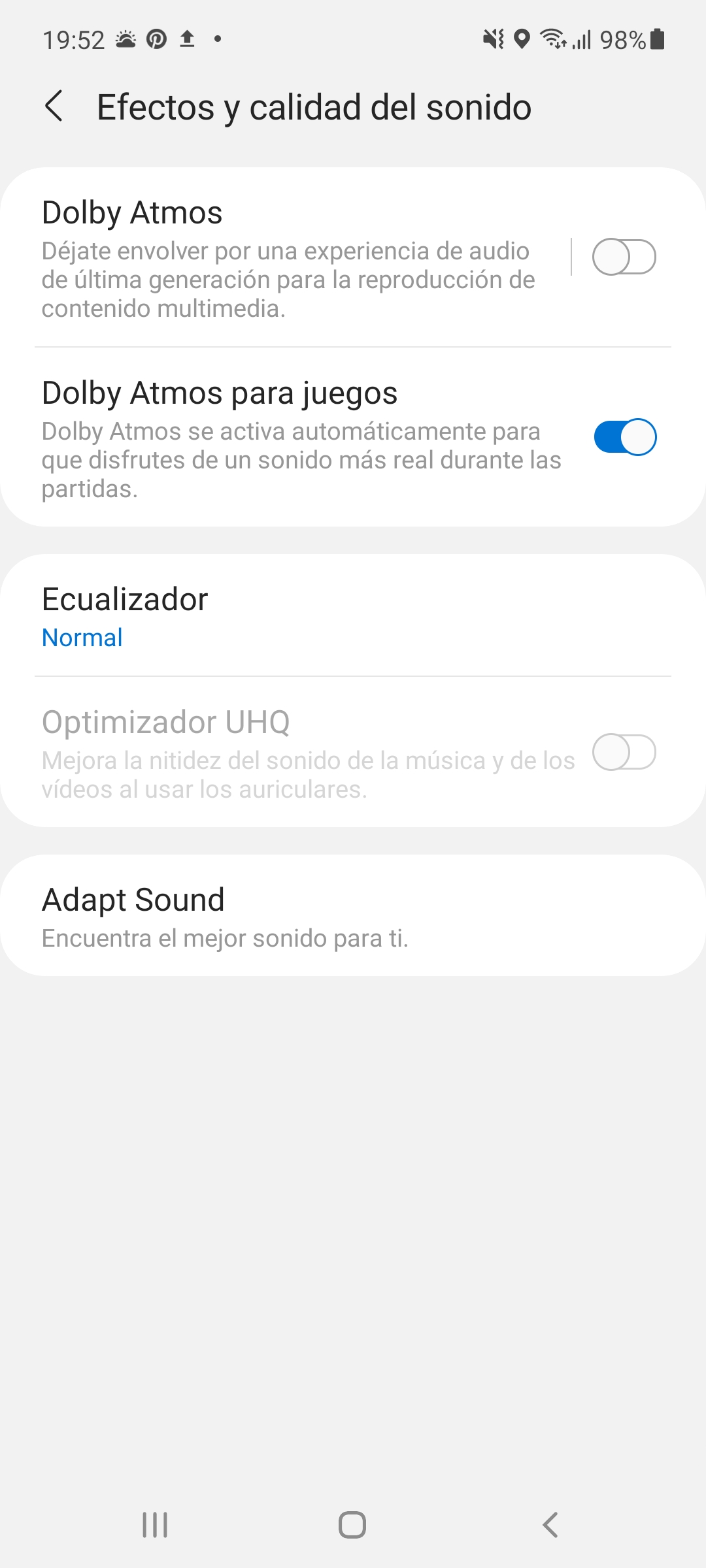Toggle the Optimizador UHQ switch
The width and height of the screenshot is (706, 1568).
coord(624,752)
